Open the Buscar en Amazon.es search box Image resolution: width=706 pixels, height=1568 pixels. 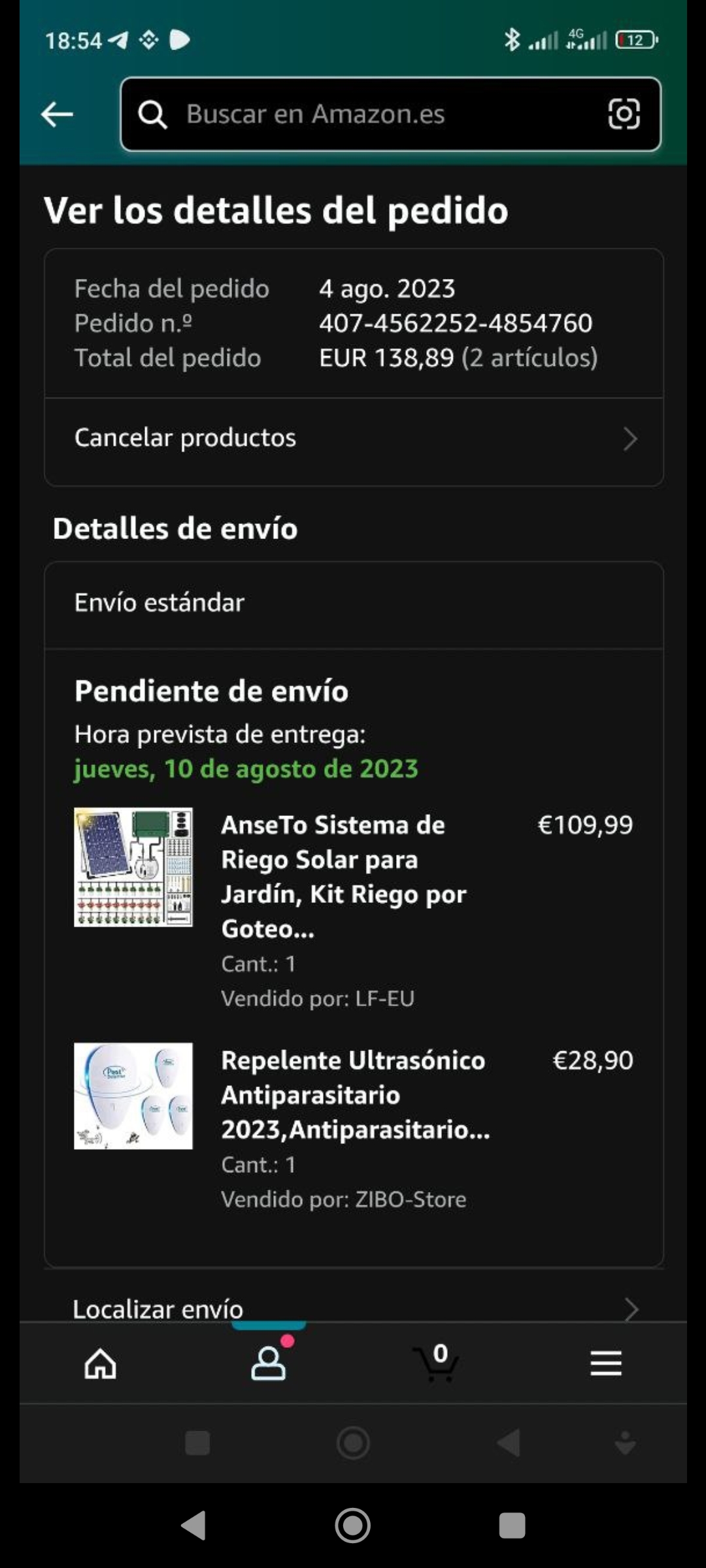coord(366,114)
